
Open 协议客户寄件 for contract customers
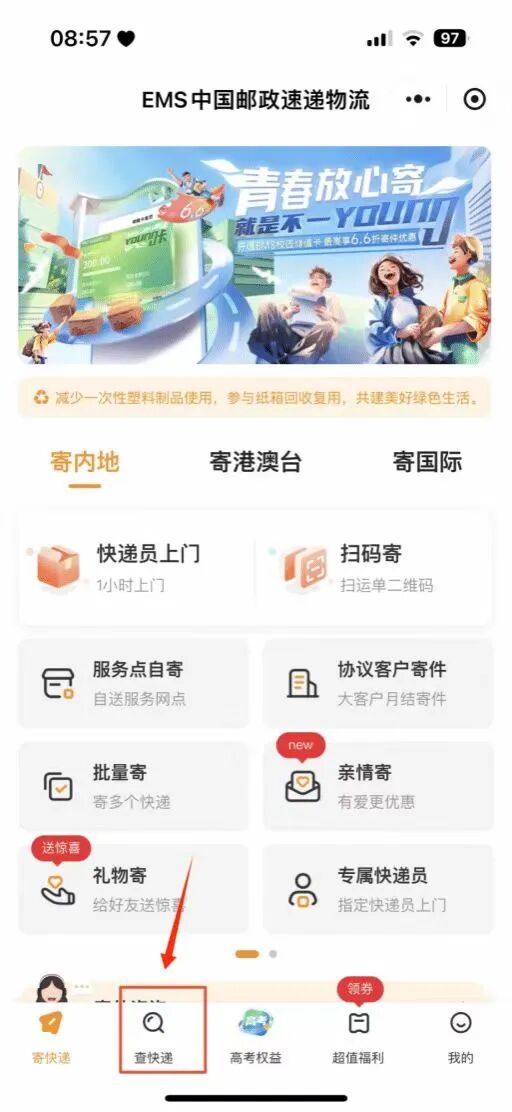(378, 683)
